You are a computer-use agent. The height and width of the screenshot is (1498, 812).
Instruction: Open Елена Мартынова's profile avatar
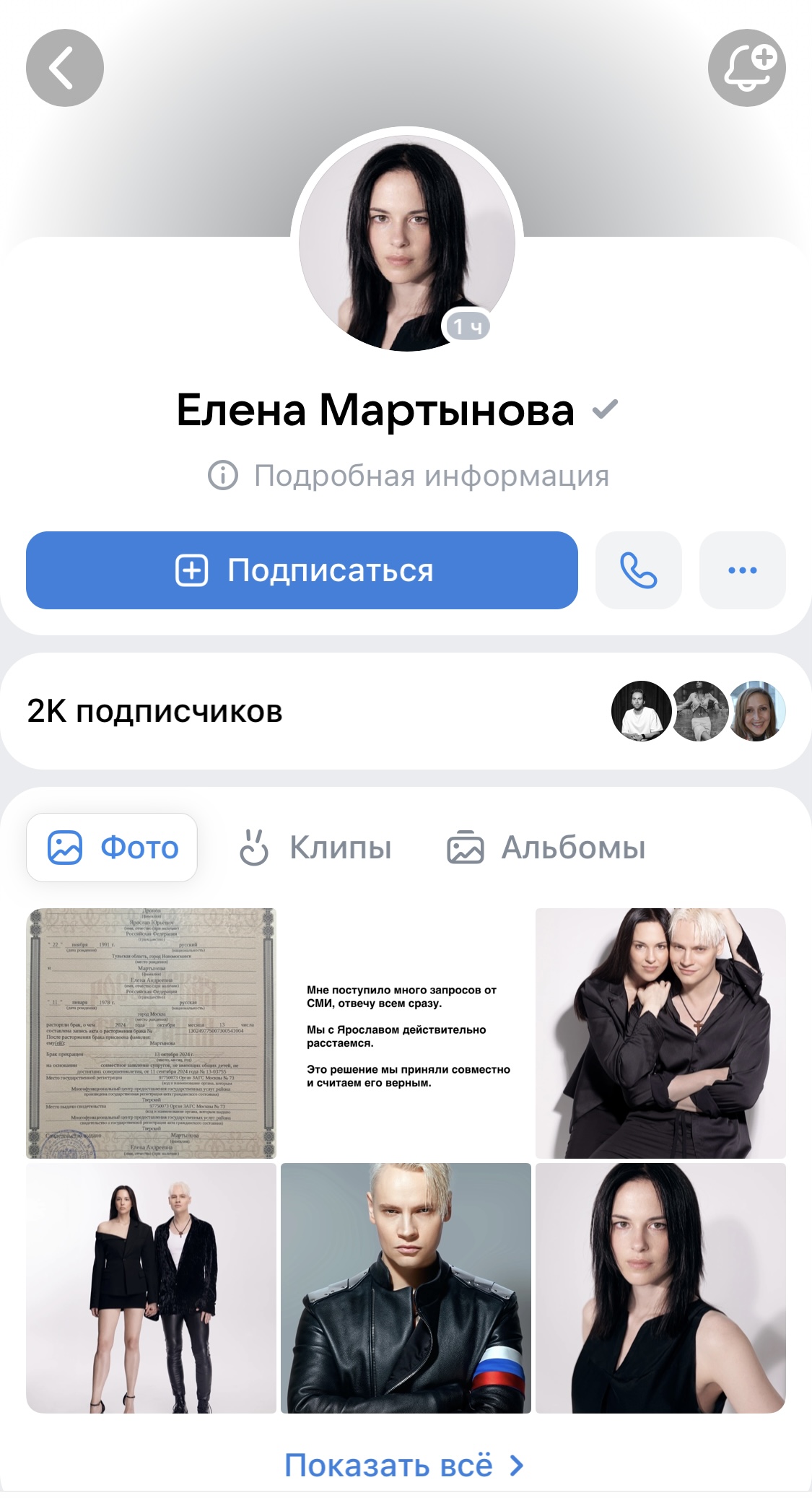pyautogui.click(x=406, y=243)
